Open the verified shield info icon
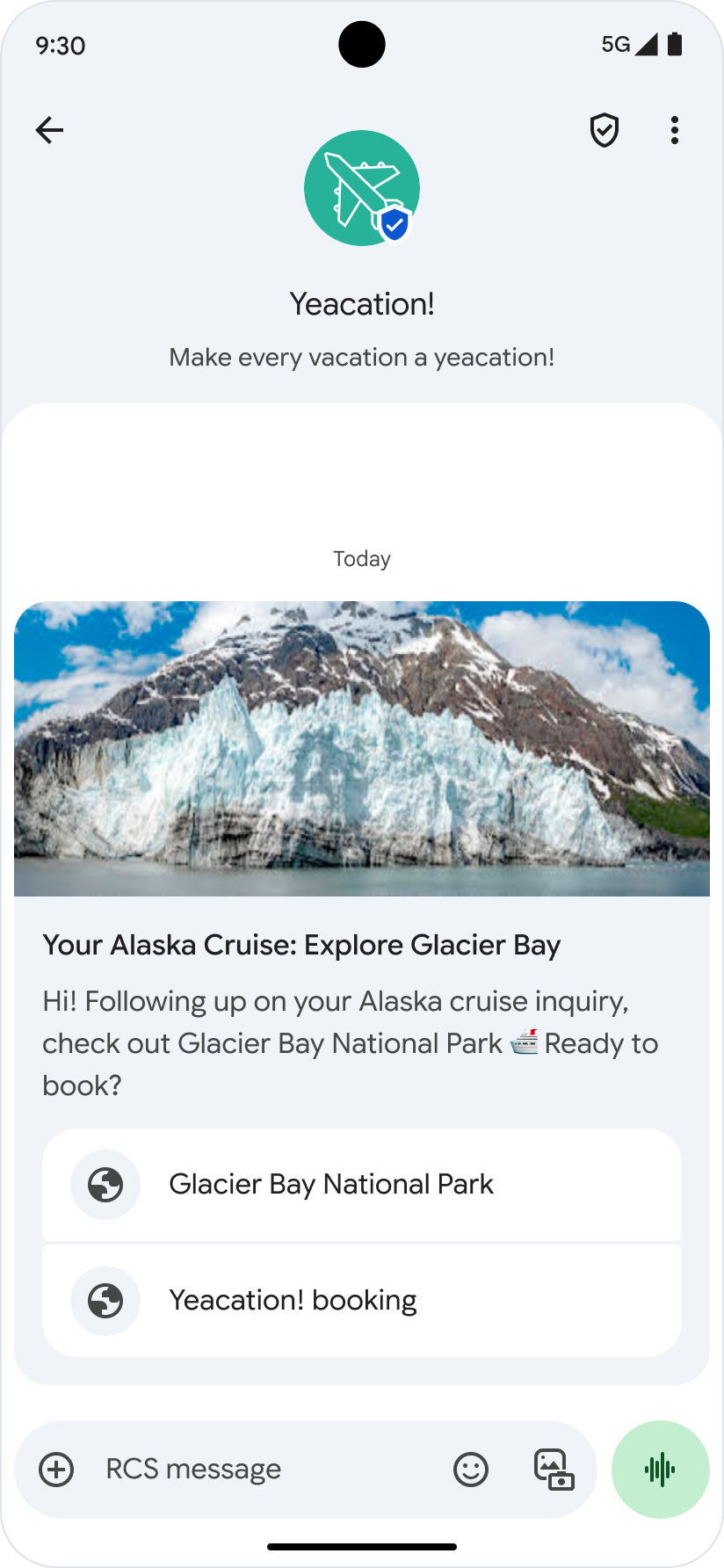Image resolution: width=724 pixels, height=1568 pixels. [605, 130]
